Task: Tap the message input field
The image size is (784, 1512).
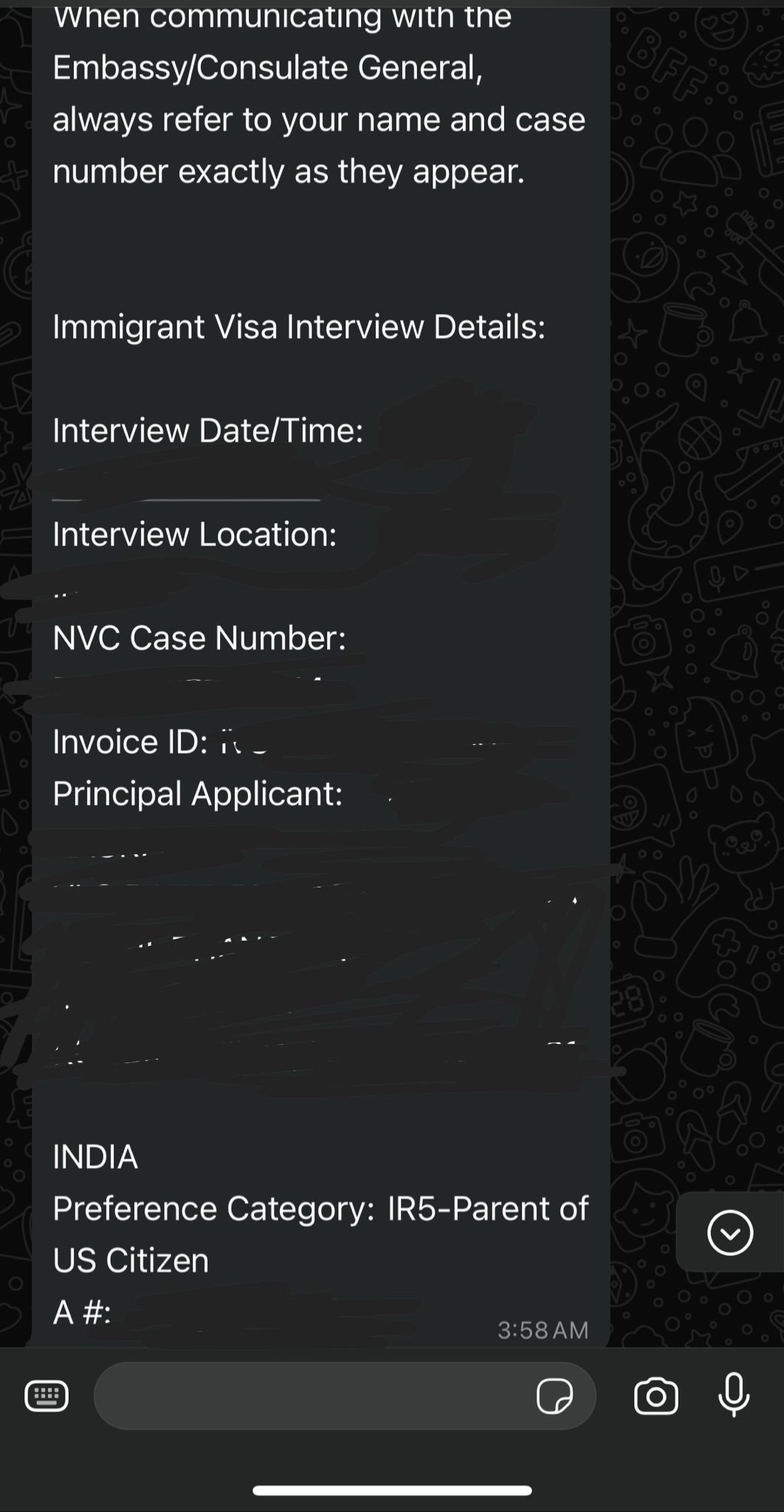Action: click(x=310, y=1396)
